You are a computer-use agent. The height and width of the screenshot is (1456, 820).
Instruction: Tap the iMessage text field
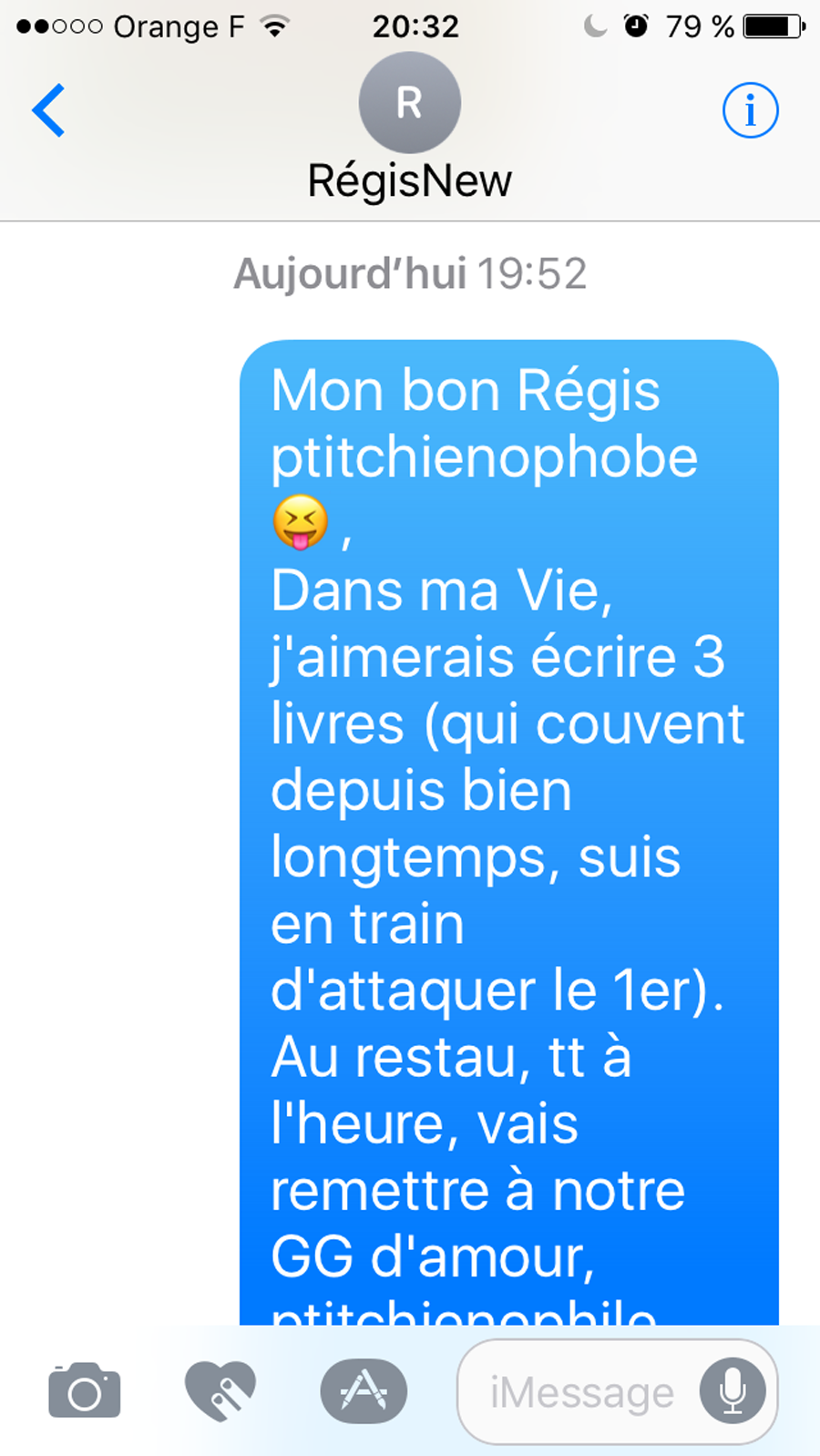tap(581, 1391)
